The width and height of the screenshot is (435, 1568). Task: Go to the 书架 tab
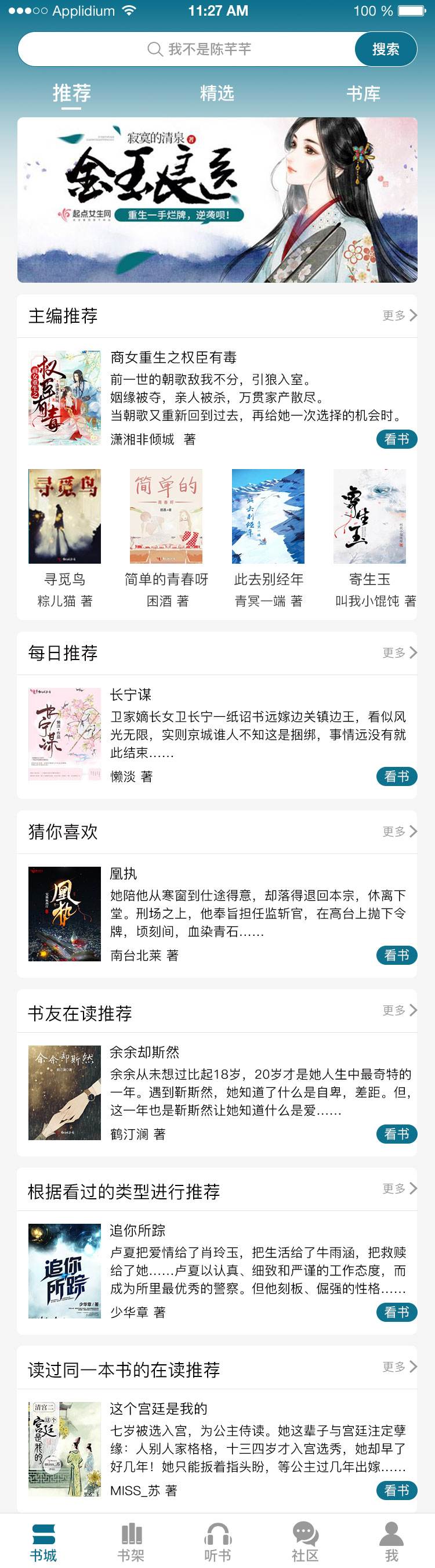tap(131, 1542)
